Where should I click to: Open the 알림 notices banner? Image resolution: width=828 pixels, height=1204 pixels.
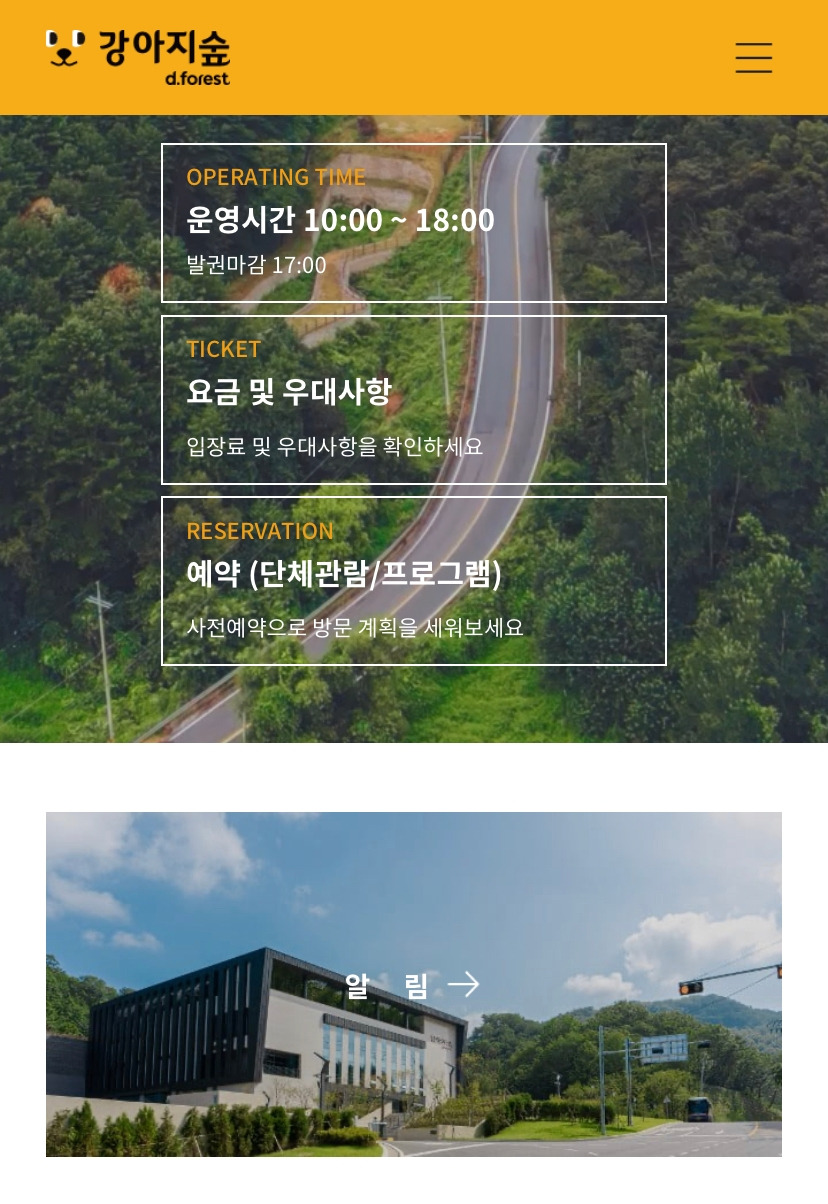coord(414,984)
